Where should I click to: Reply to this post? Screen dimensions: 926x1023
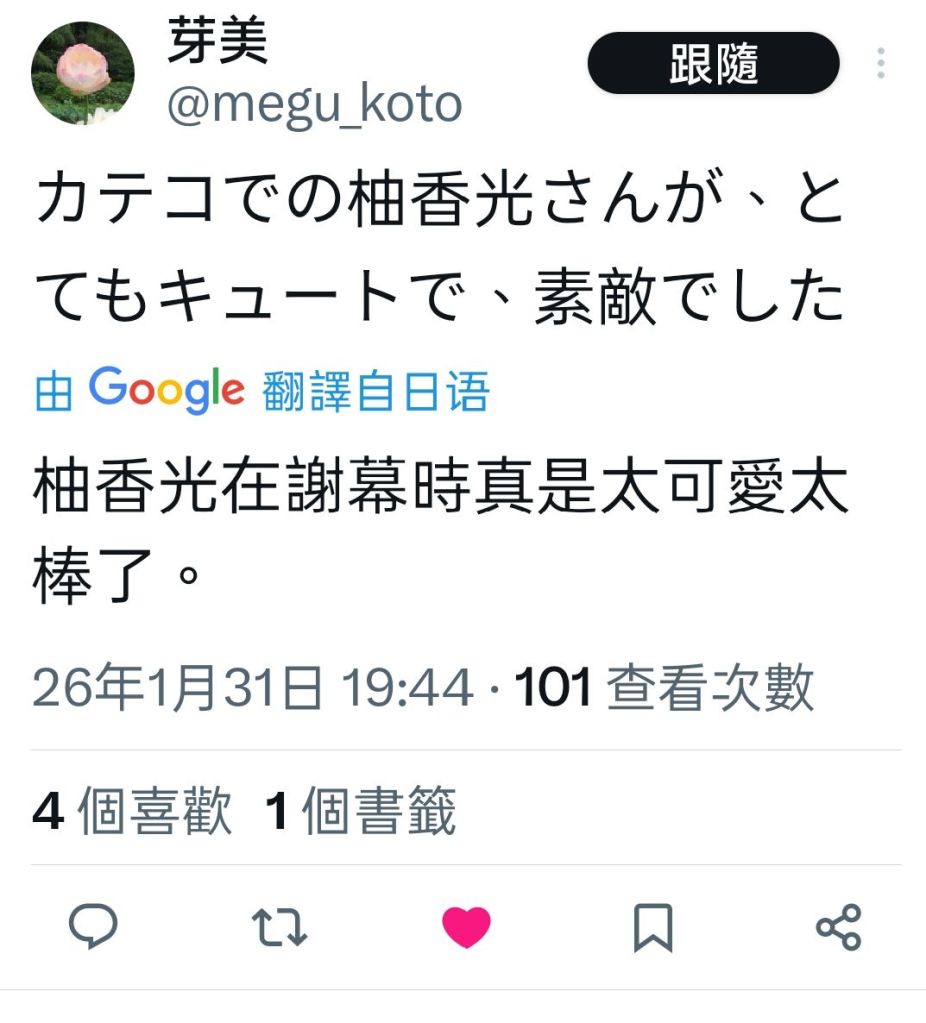point(93,927)
